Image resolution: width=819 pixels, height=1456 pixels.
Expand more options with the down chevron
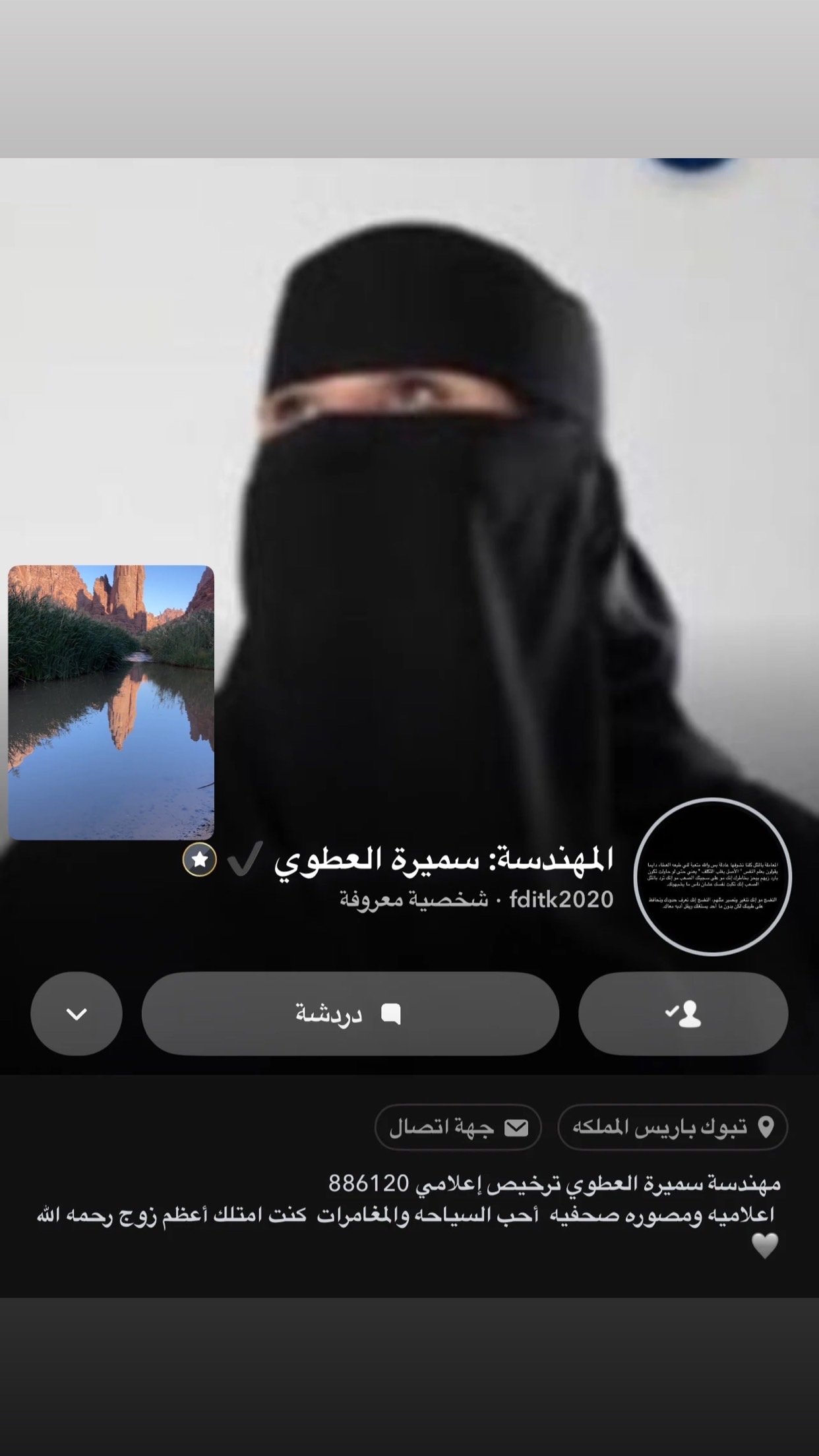click(76, 1014)
